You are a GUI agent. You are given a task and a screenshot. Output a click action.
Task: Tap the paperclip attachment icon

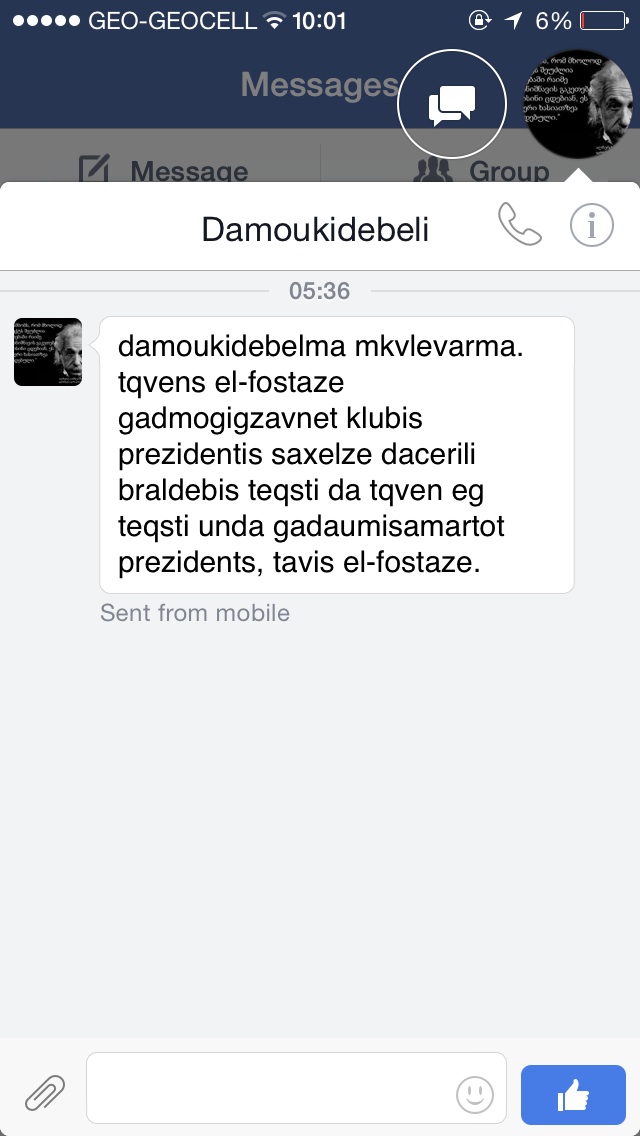[45, 1092]
